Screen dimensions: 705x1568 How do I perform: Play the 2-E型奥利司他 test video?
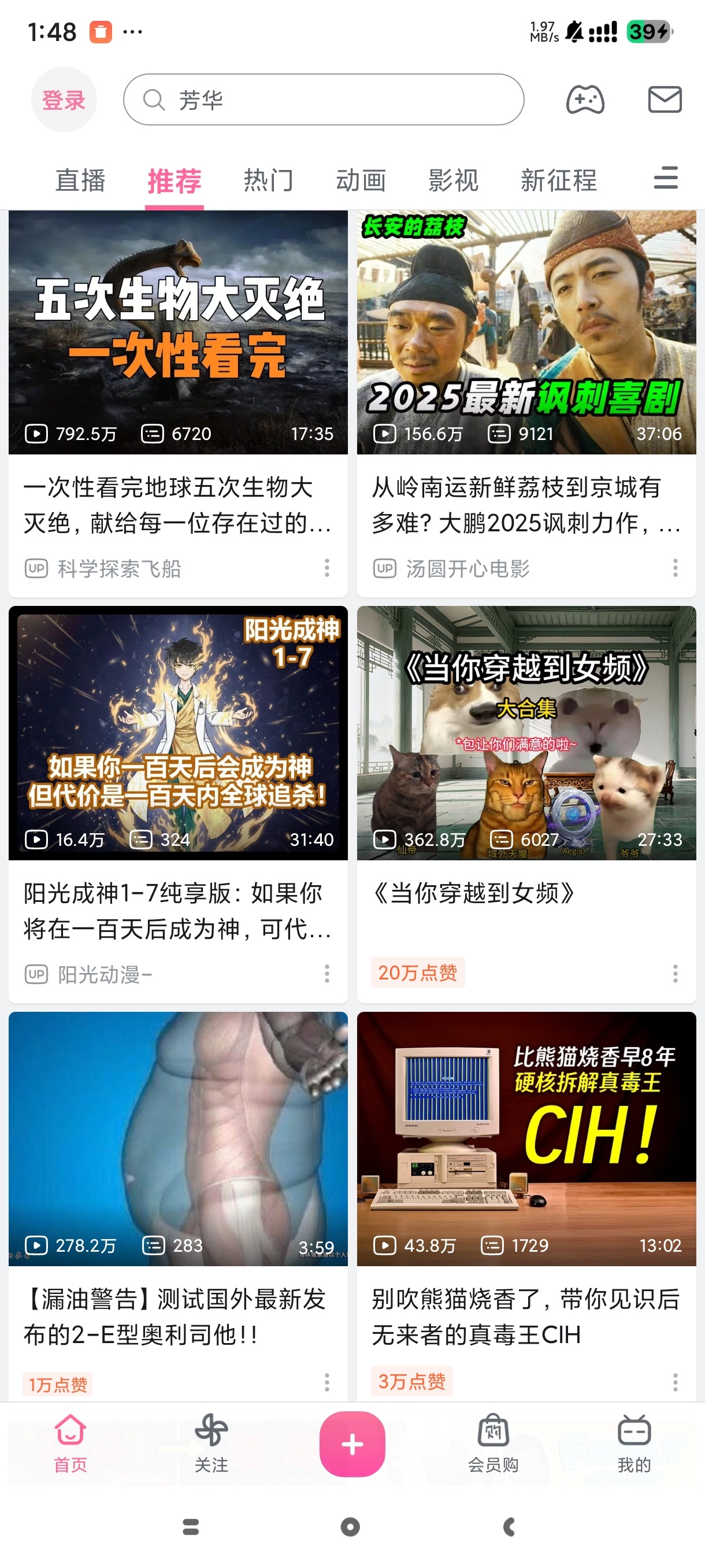(x=178, y=1138)
